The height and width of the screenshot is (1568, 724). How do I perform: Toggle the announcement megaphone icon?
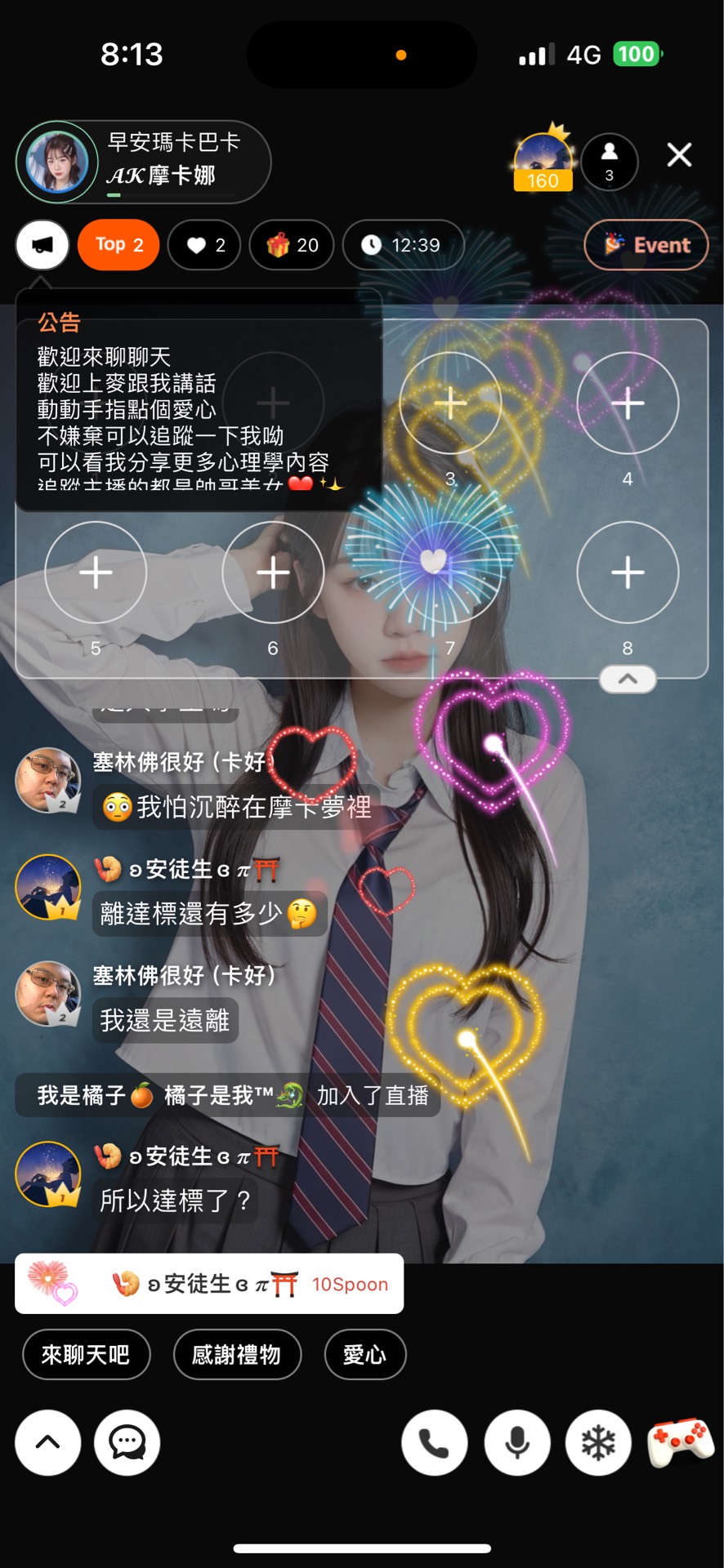(42, 244)
